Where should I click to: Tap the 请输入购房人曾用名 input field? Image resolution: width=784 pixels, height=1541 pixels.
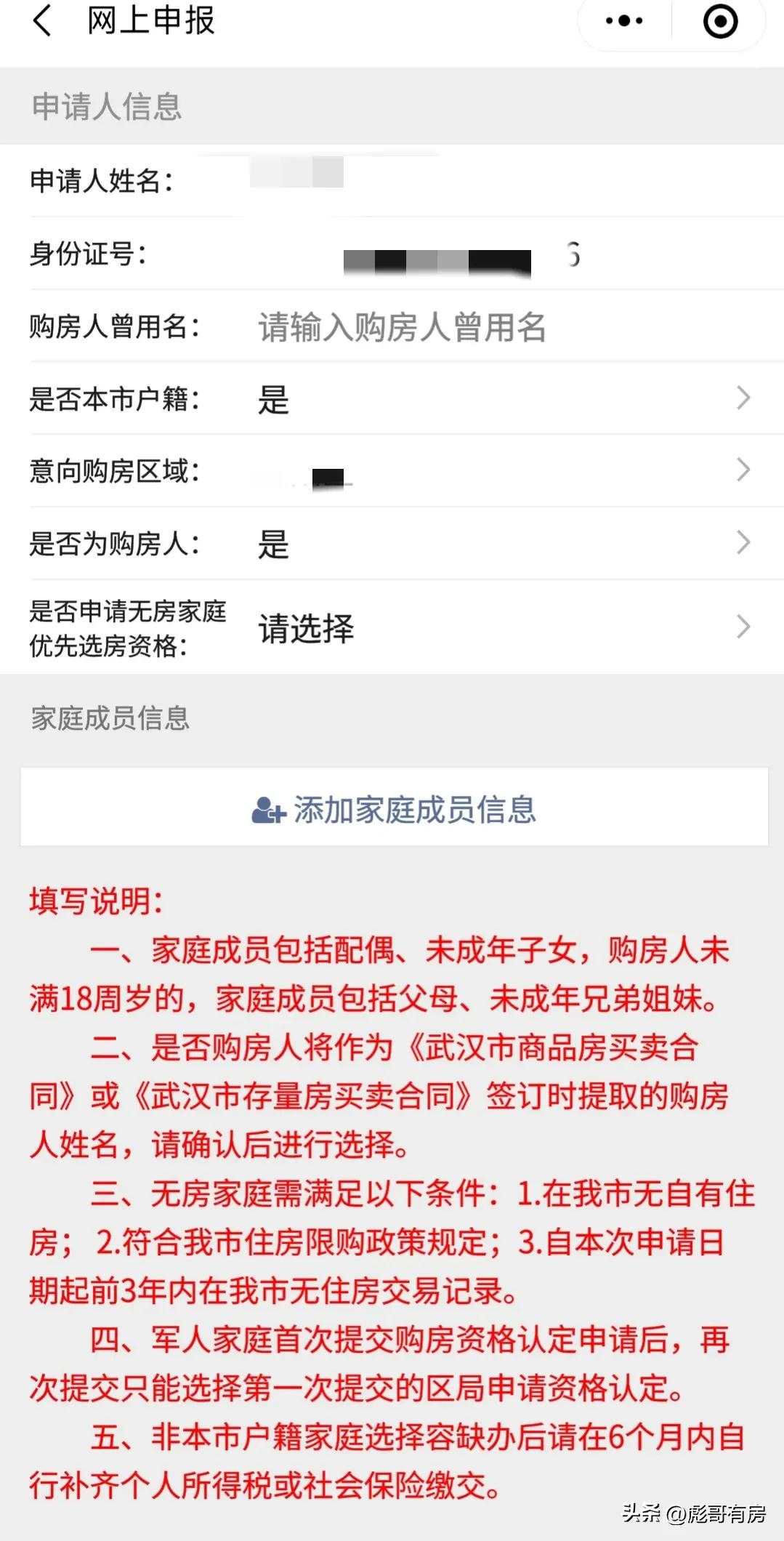[402, 328]
